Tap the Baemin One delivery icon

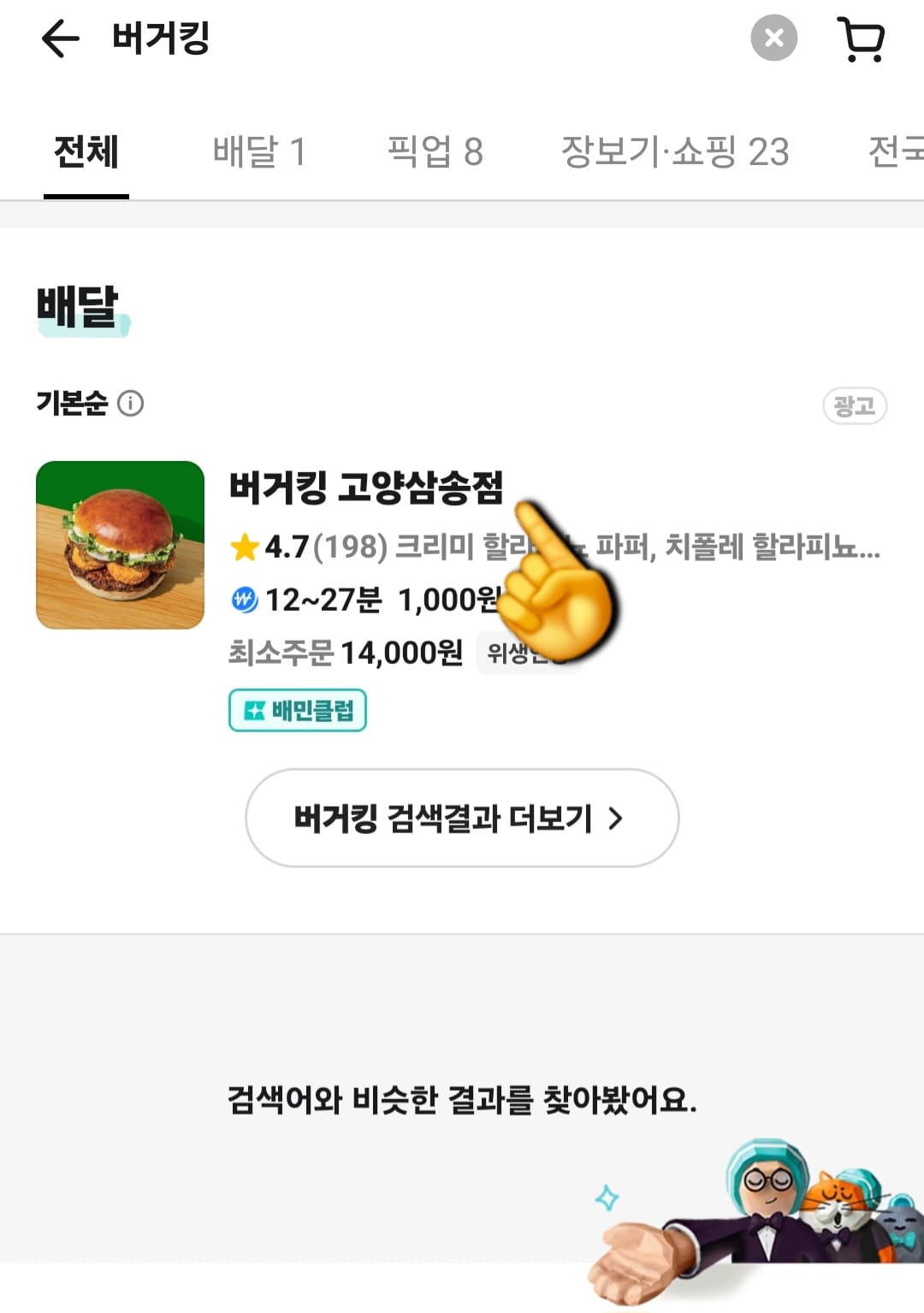pyautogui.click(x=246, y=601)
